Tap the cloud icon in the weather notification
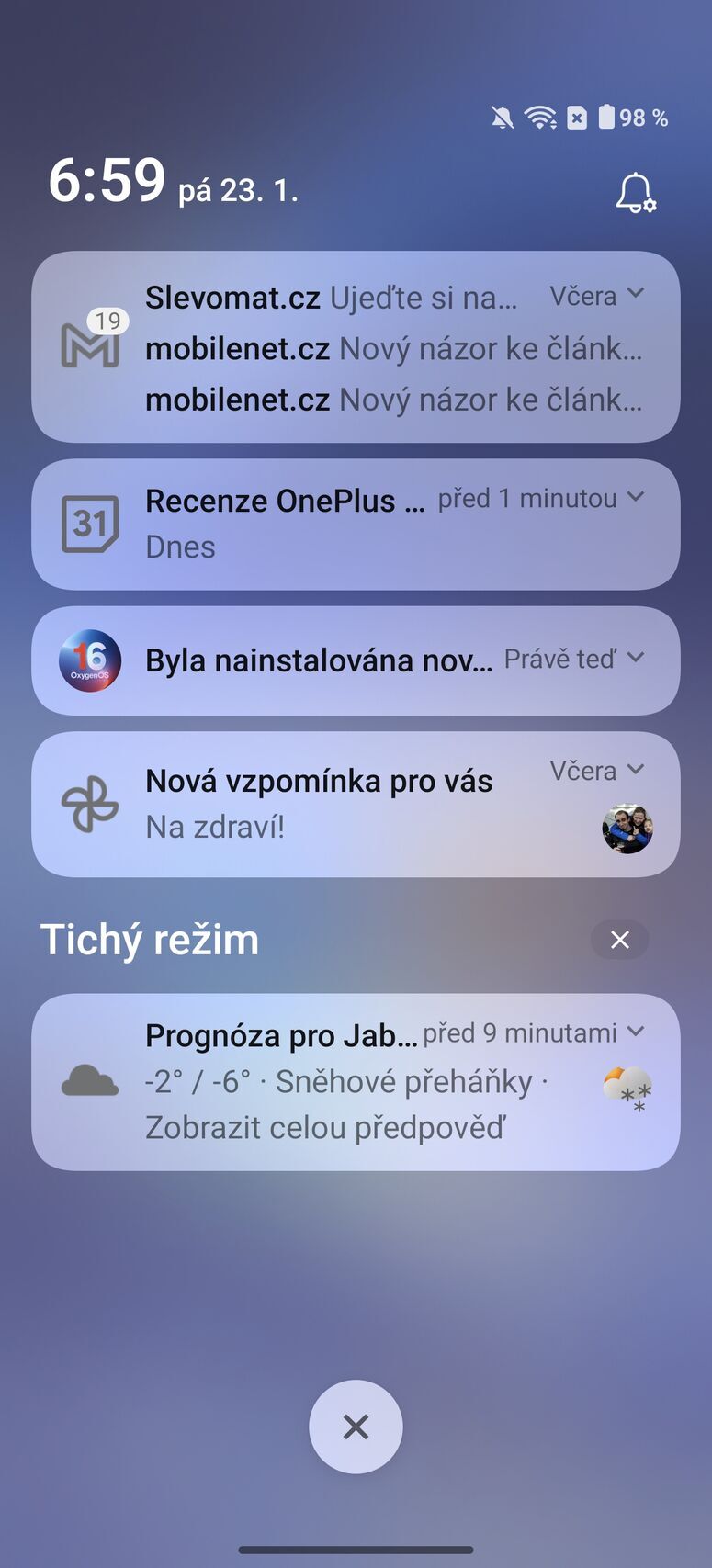This screenshot has height=1568, width=712. point(91,1080)
